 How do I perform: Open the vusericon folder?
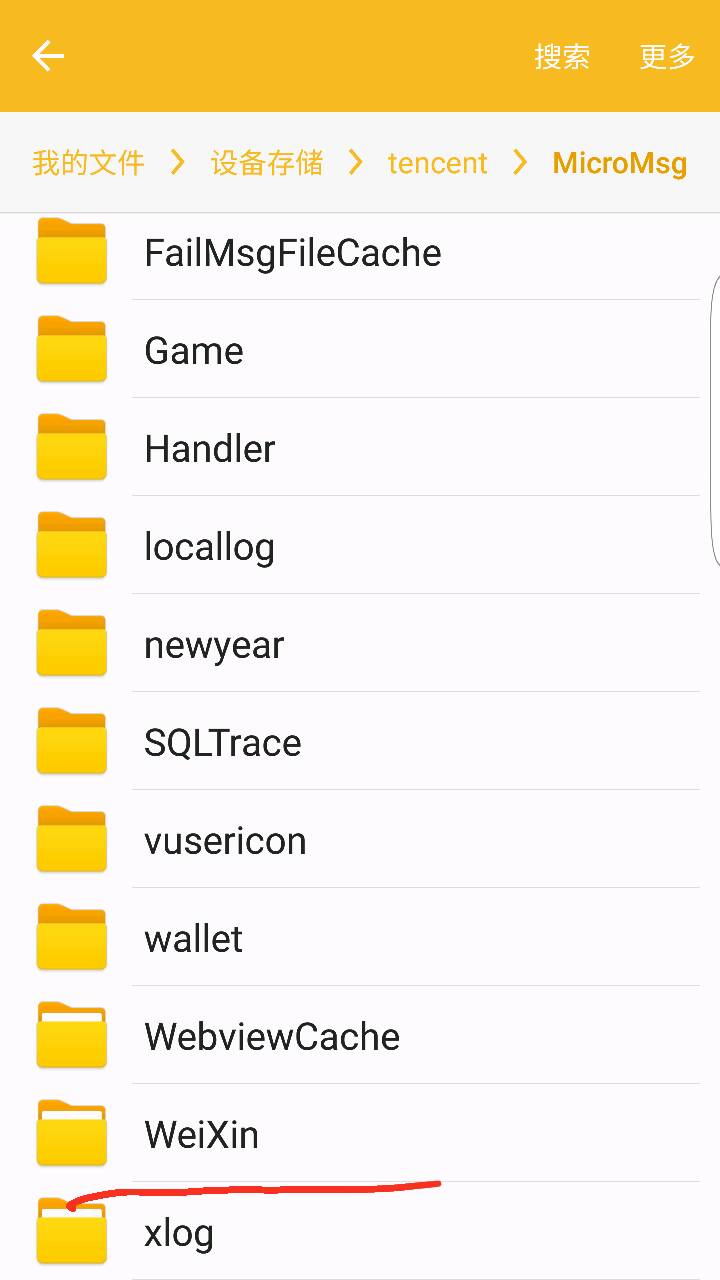coord(360,840)
